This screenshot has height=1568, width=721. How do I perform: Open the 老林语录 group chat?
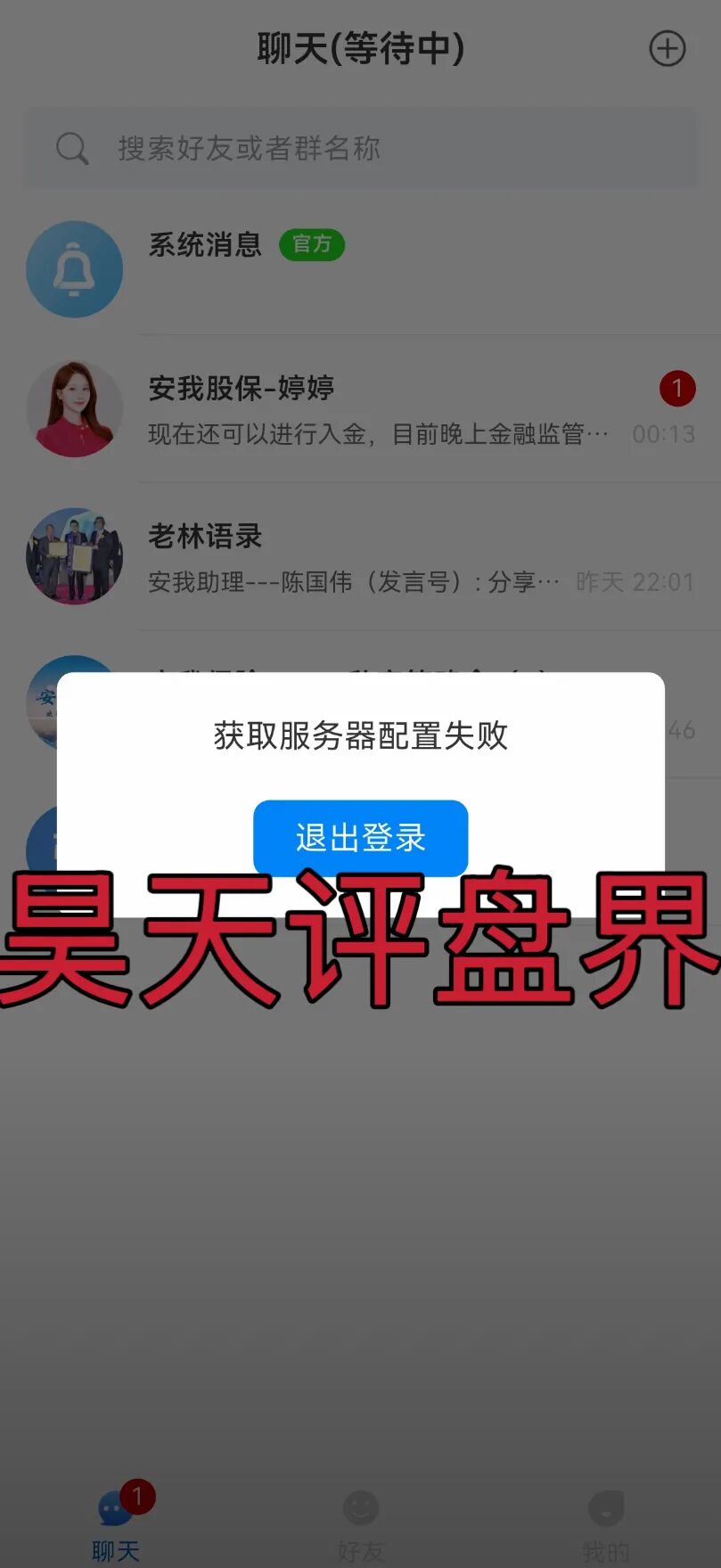360,558
